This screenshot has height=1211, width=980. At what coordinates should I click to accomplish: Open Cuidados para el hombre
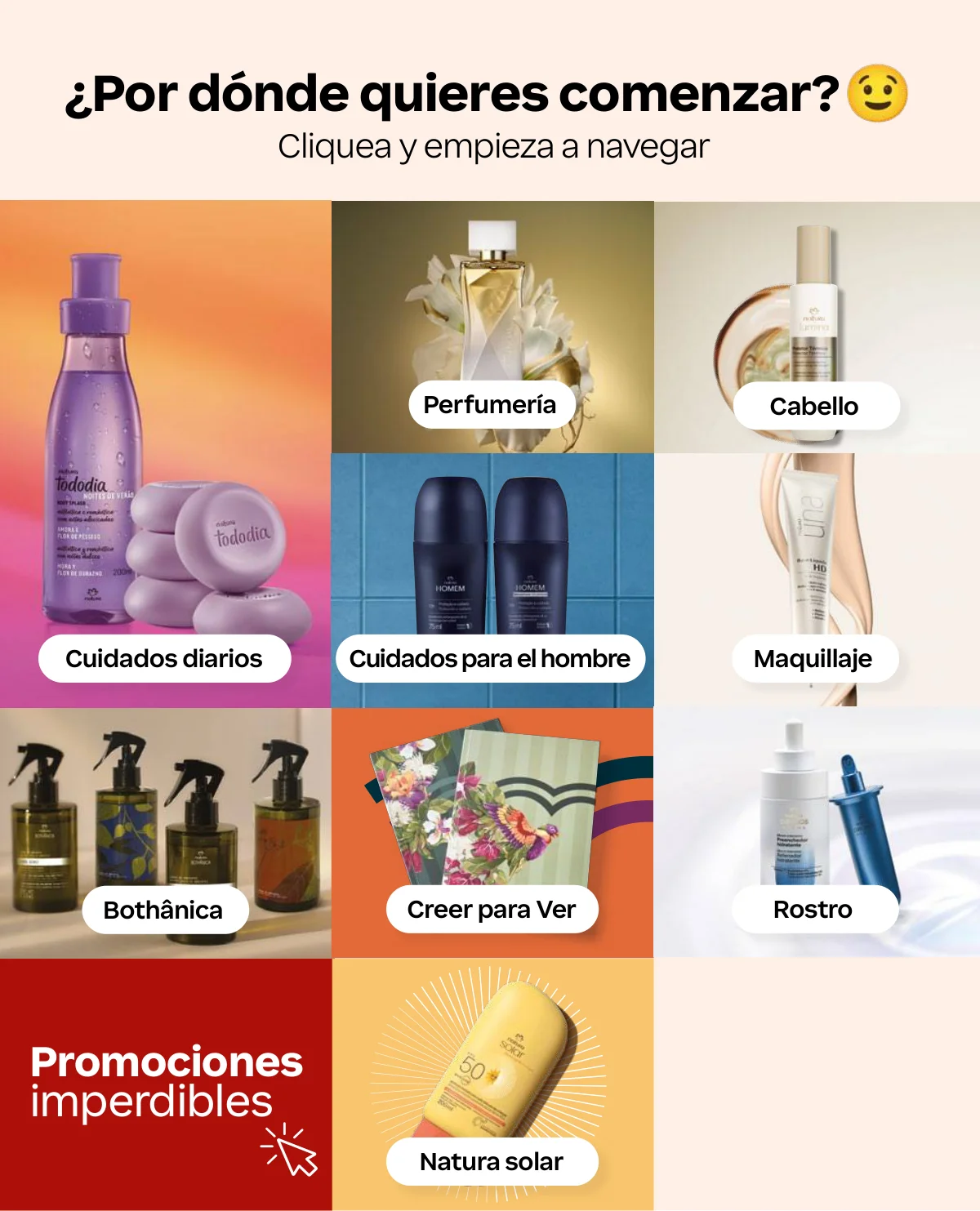[x=490, y=658]
